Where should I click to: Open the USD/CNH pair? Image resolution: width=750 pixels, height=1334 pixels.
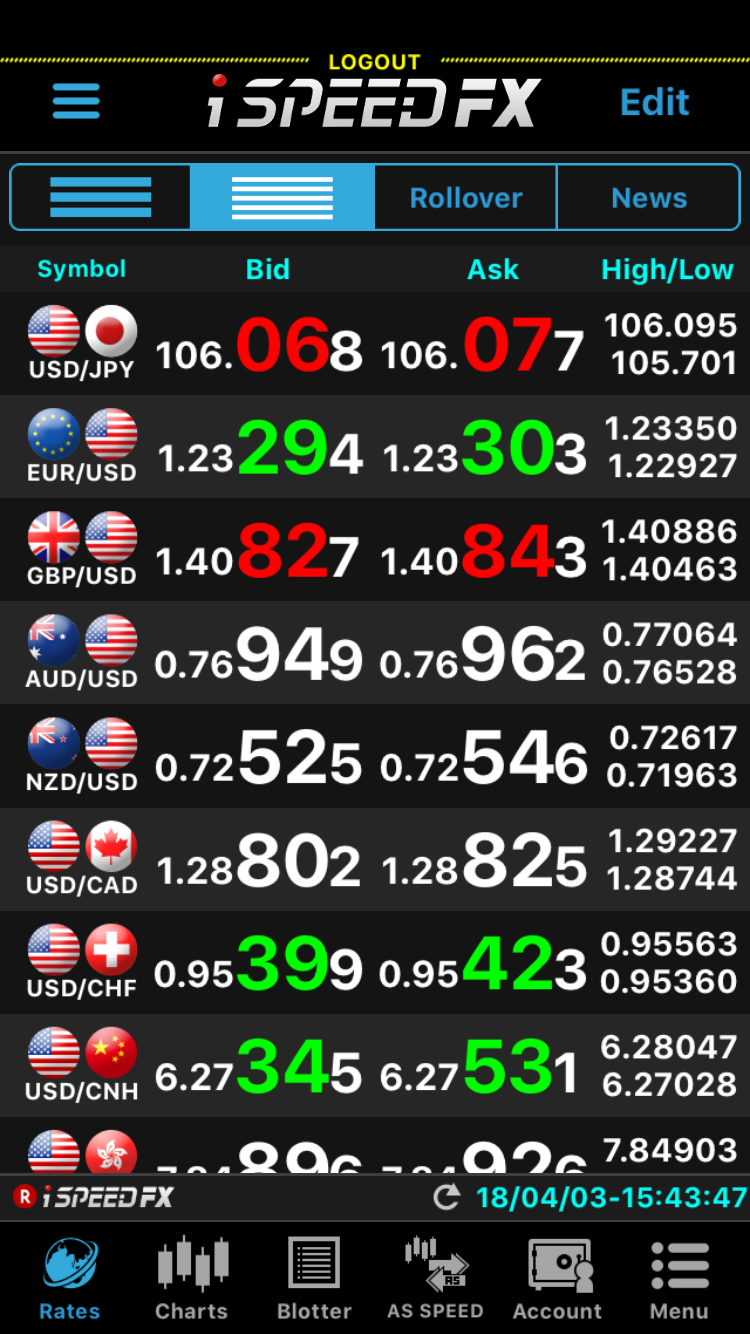375,1065
